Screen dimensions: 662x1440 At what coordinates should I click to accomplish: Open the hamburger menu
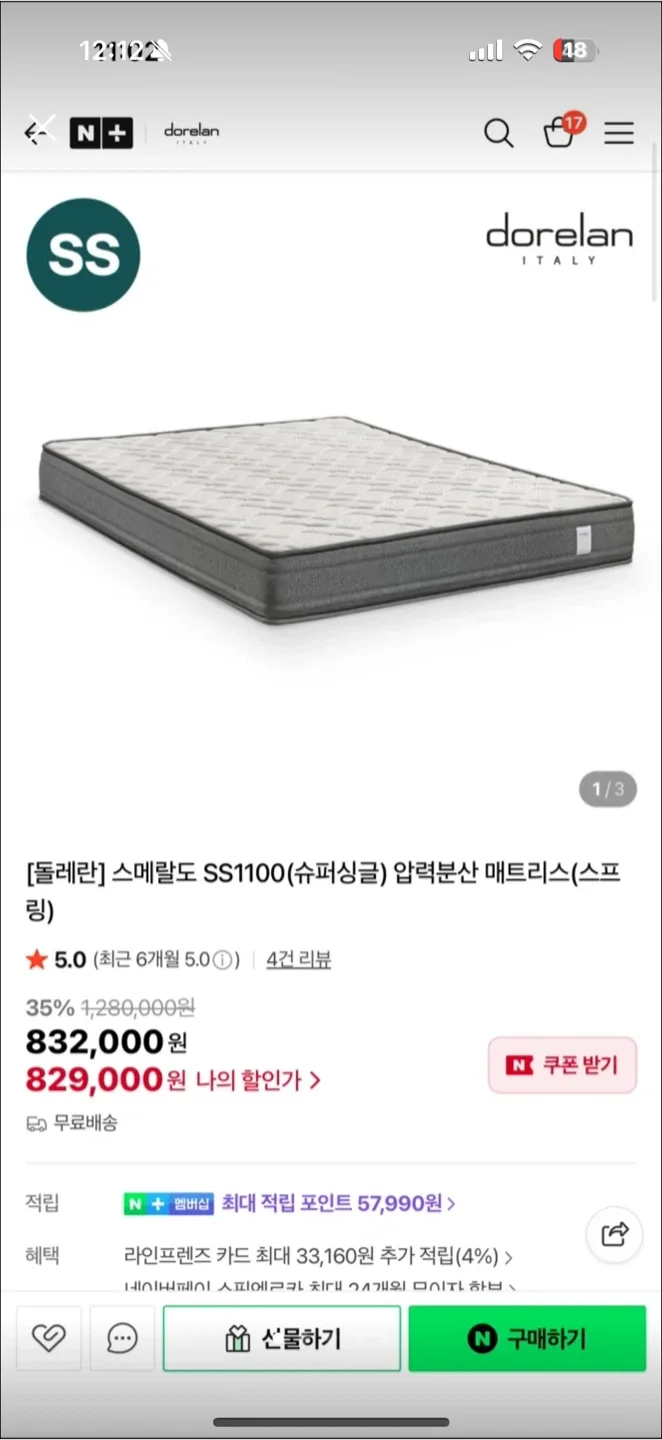[x=619, y=132]
